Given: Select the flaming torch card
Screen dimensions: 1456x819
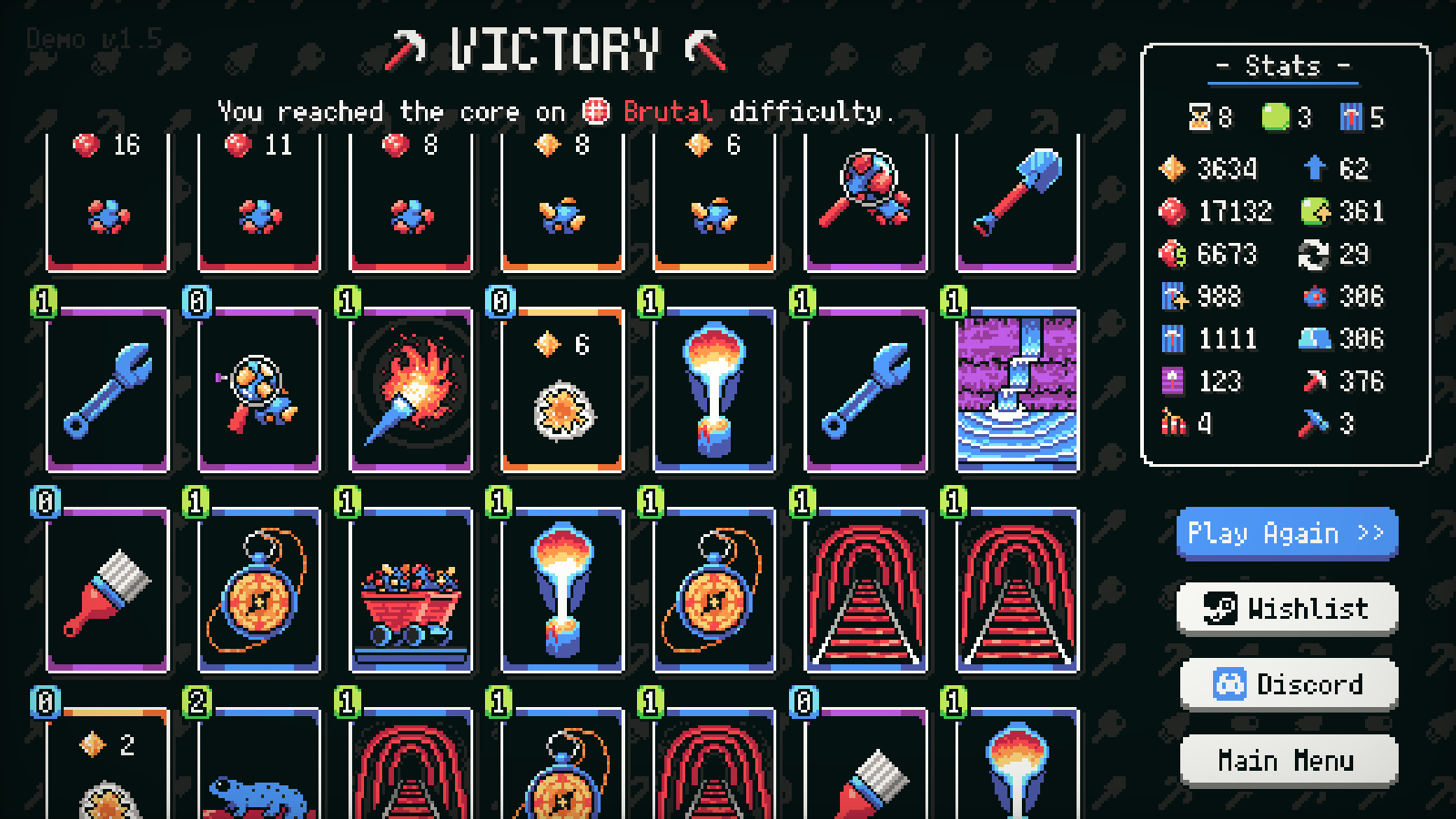Looking at the screenshot, I should point(411,389).
